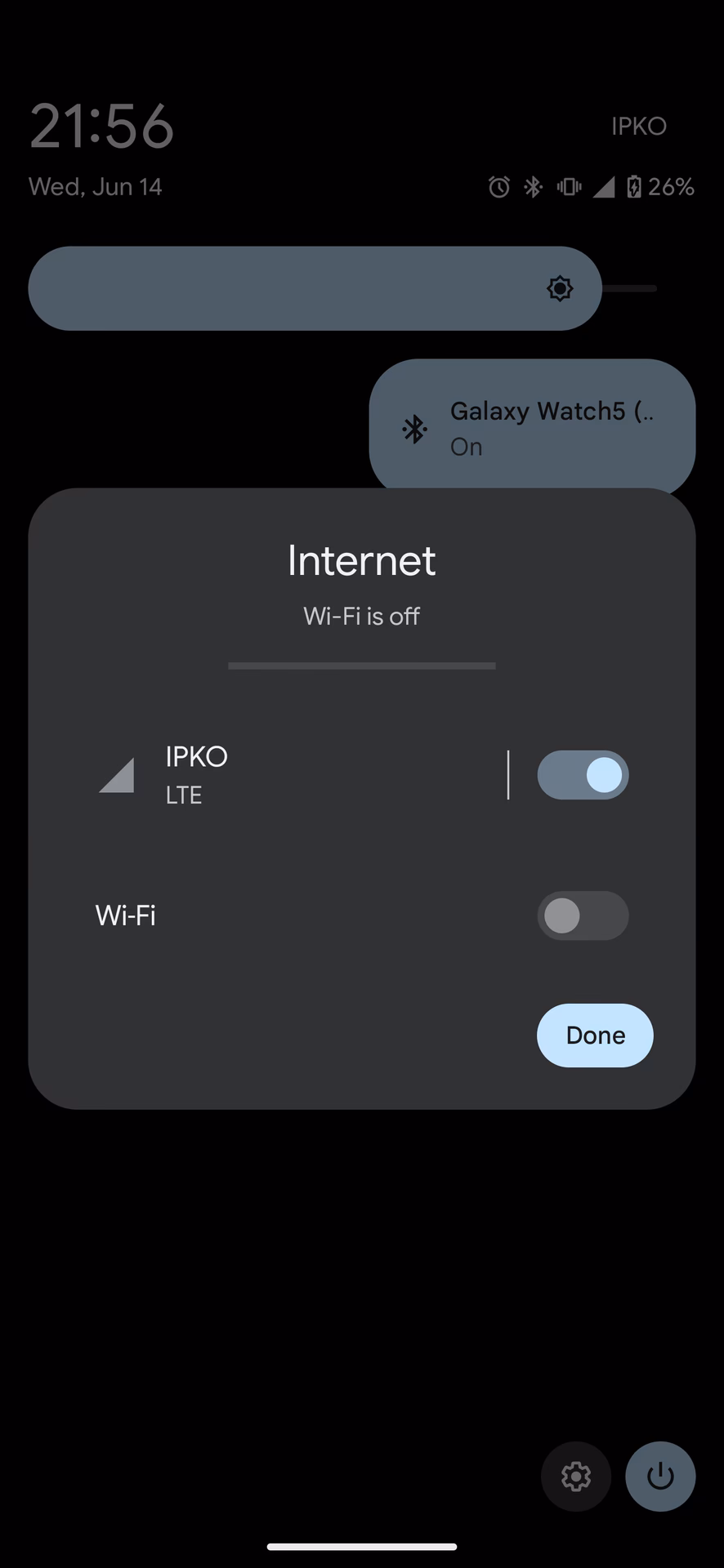Tap the vibrate mode status icon
724x1568 pixels.
click(x=568, y=187)
